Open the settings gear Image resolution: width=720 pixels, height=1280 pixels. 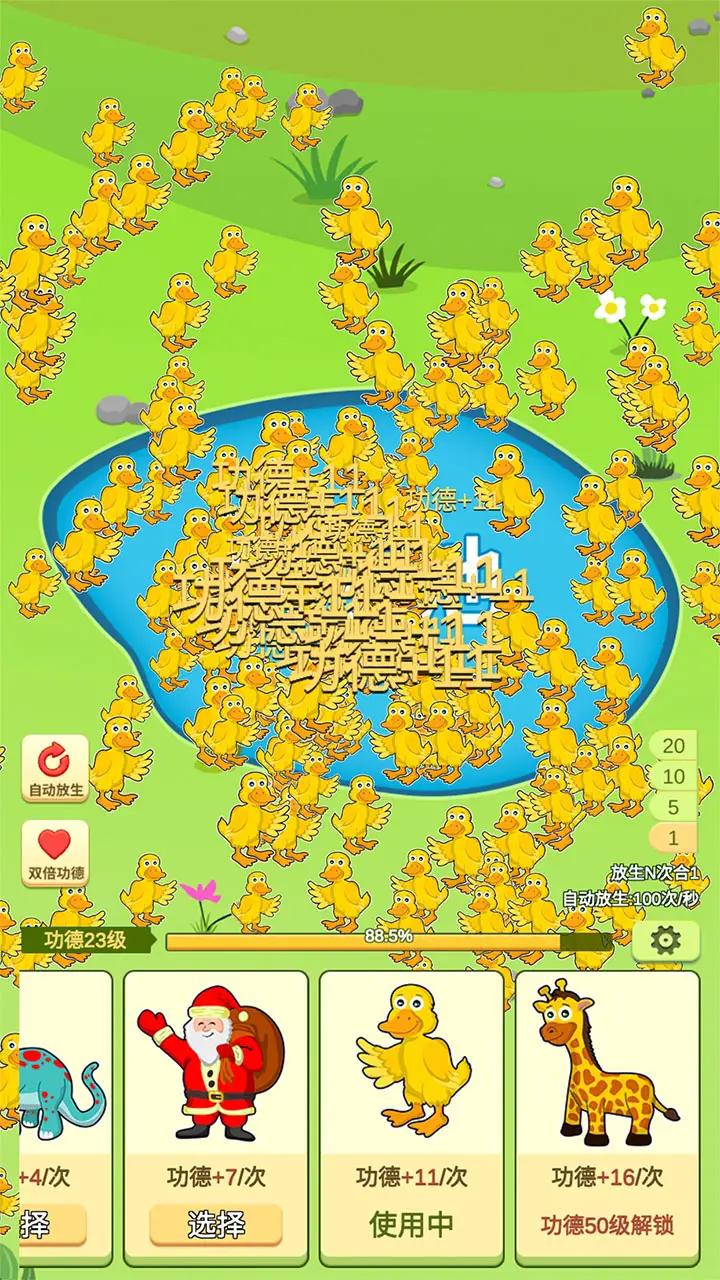click(665, 940)
